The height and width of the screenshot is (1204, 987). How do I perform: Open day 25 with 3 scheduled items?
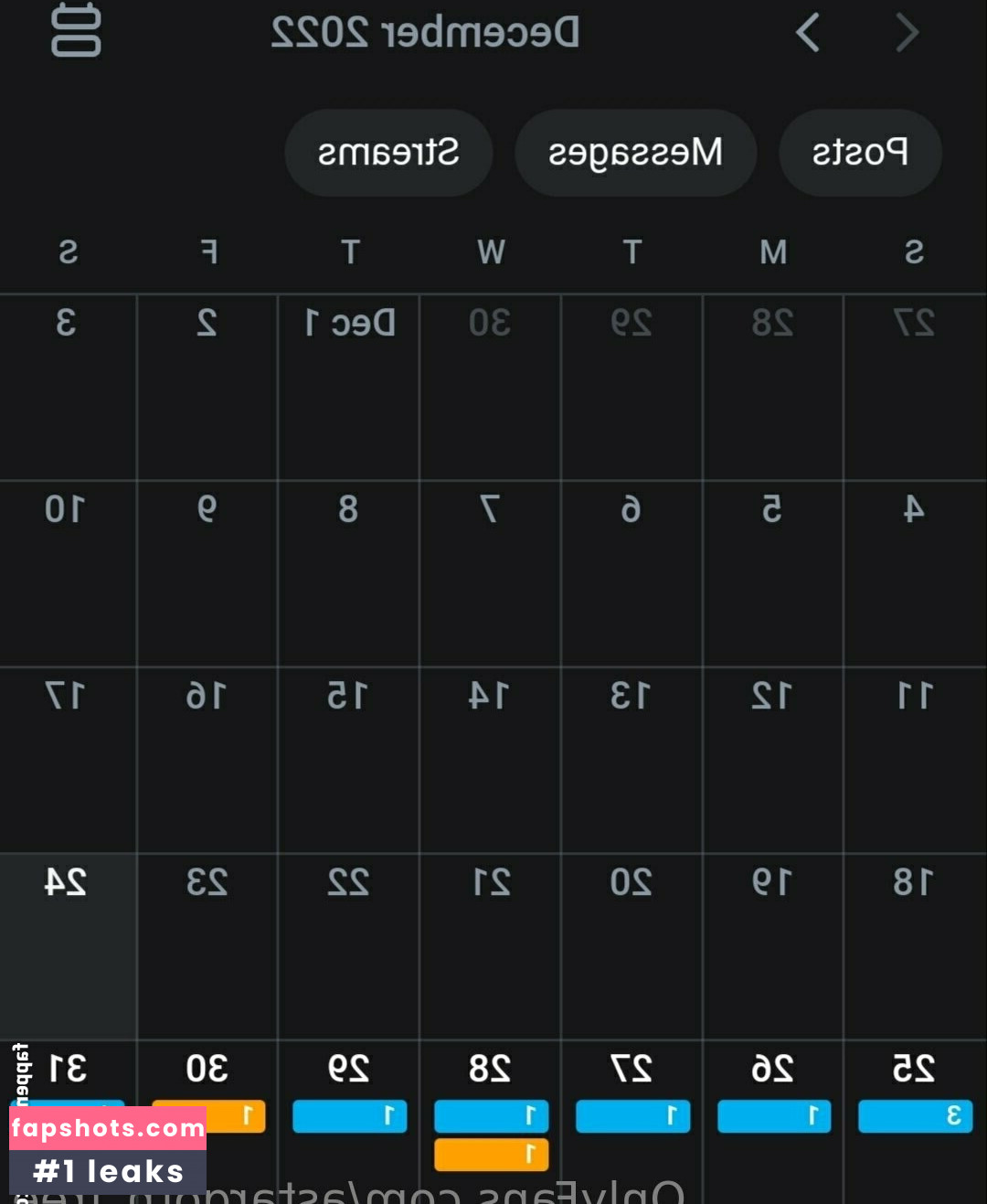(x=914, y=1097)
